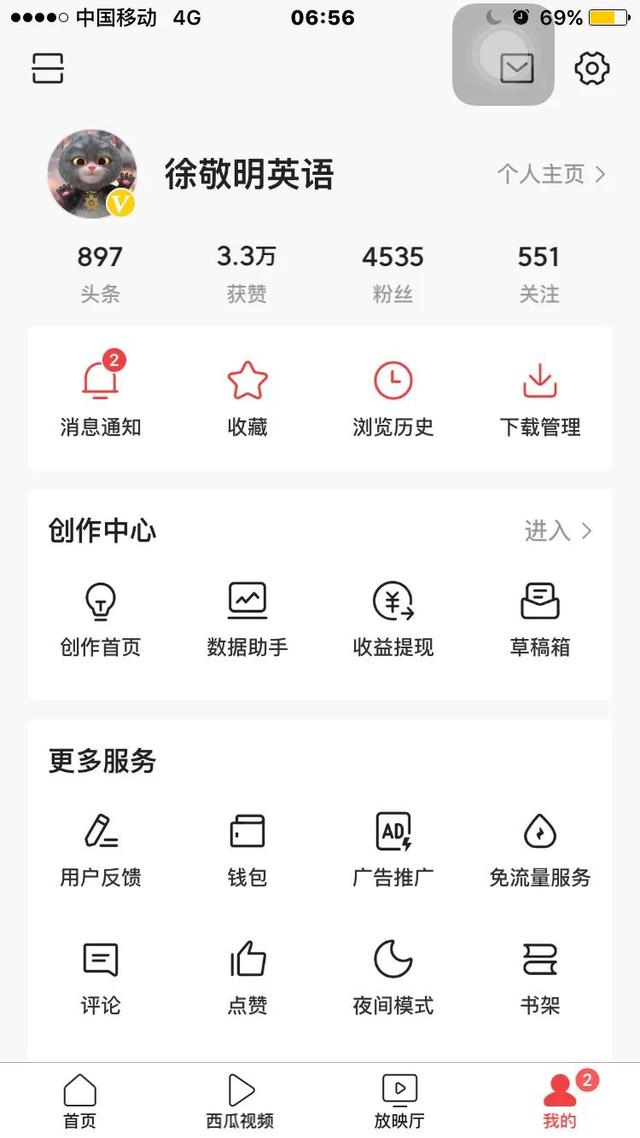Image resolution: width=640 pixels, height=1138 pixels.
Task: Switch to 首页 home tab
Action: (x=80, y=1100)
